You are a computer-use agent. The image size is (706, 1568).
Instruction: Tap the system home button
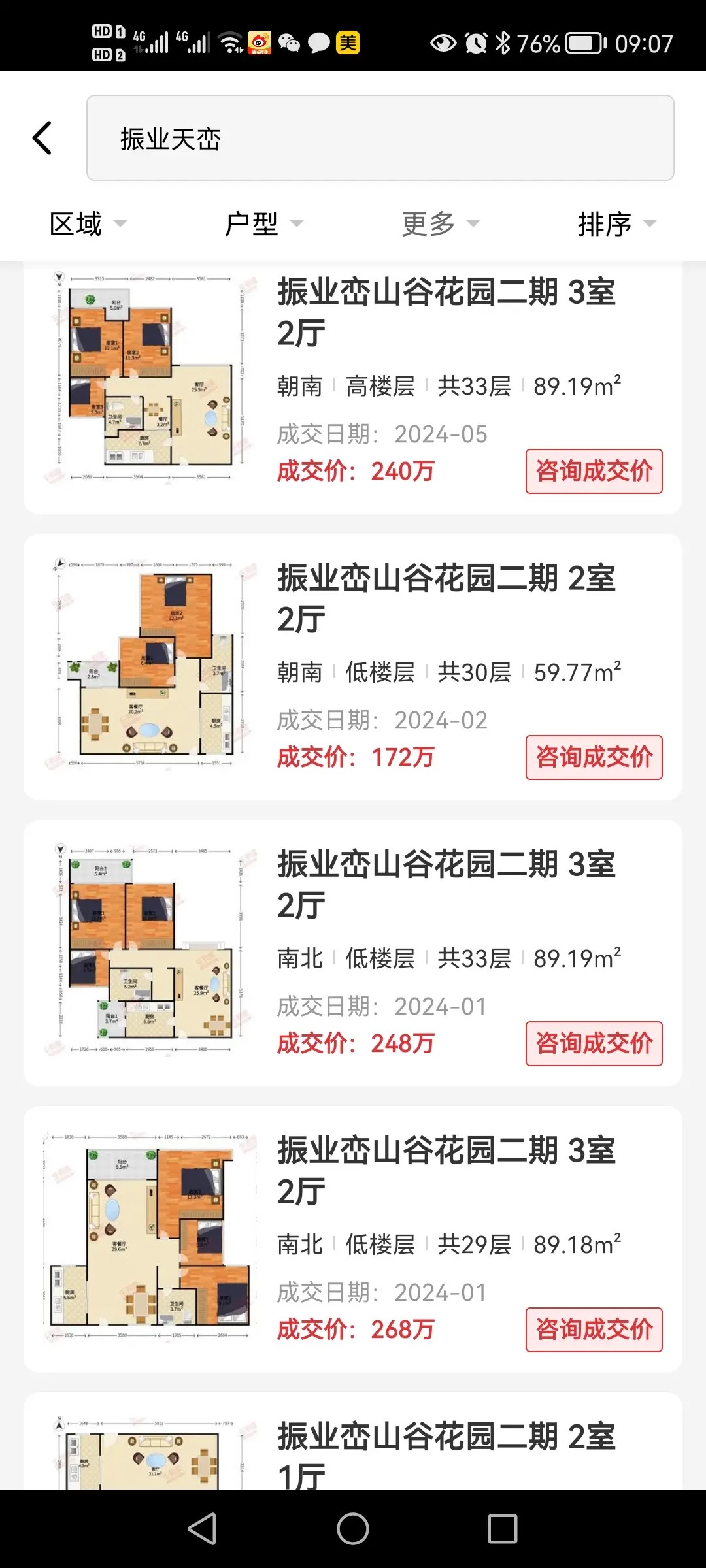pos(353,1529)
